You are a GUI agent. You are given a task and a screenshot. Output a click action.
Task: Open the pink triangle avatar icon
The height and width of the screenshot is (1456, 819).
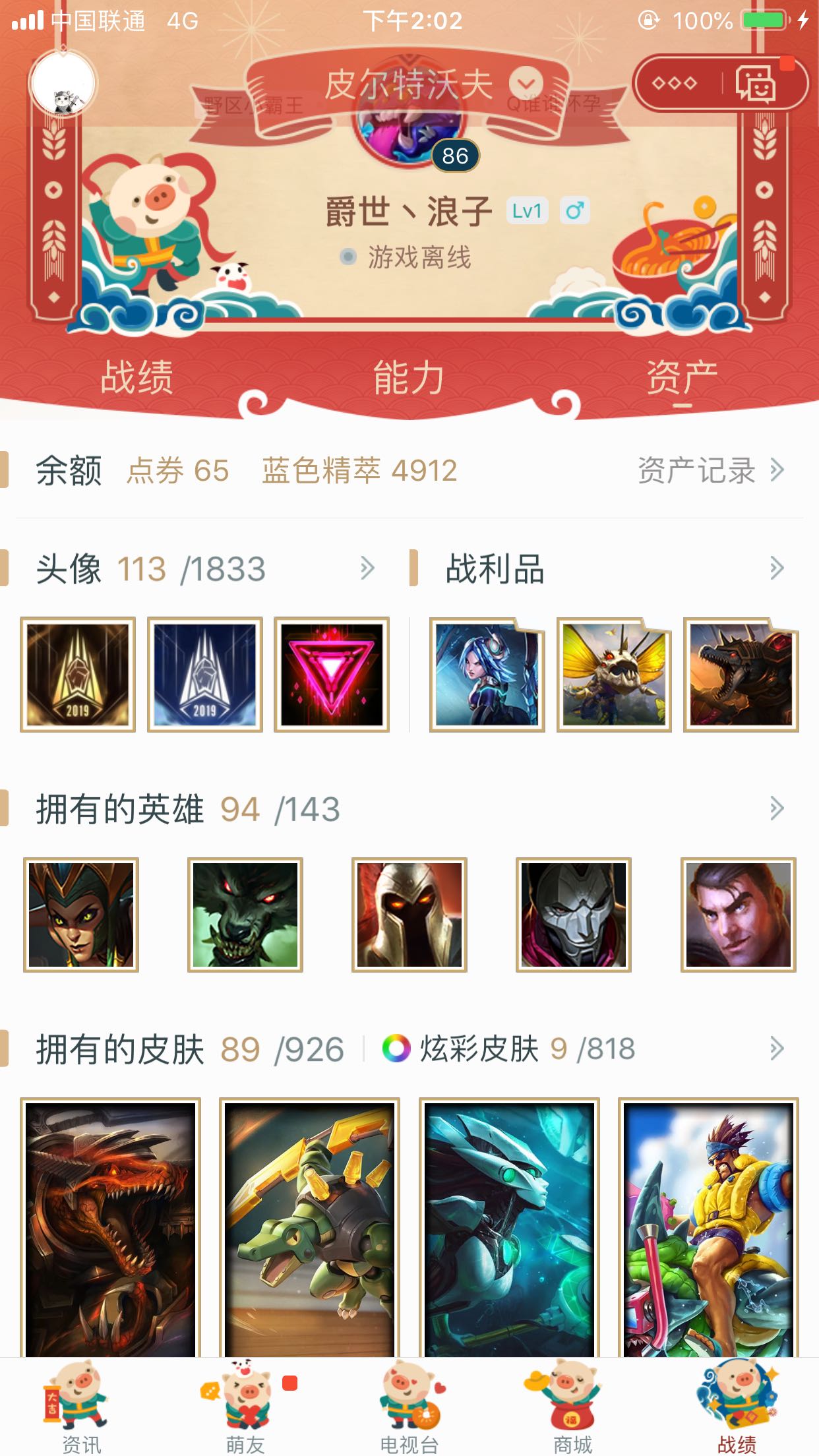[x=332, y=675]
